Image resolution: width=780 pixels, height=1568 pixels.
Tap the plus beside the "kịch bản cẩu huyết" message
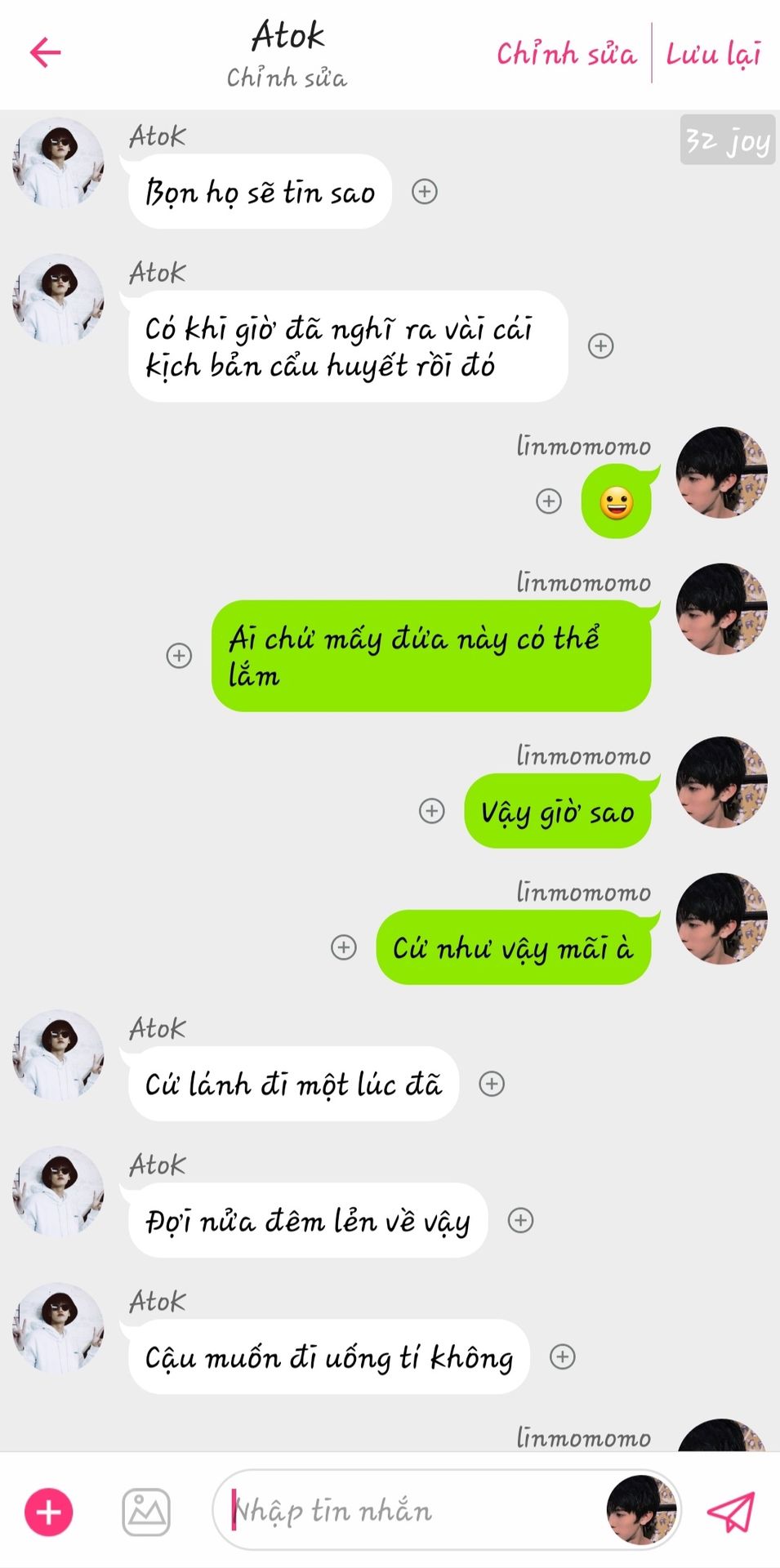click(x=601, y=345)
